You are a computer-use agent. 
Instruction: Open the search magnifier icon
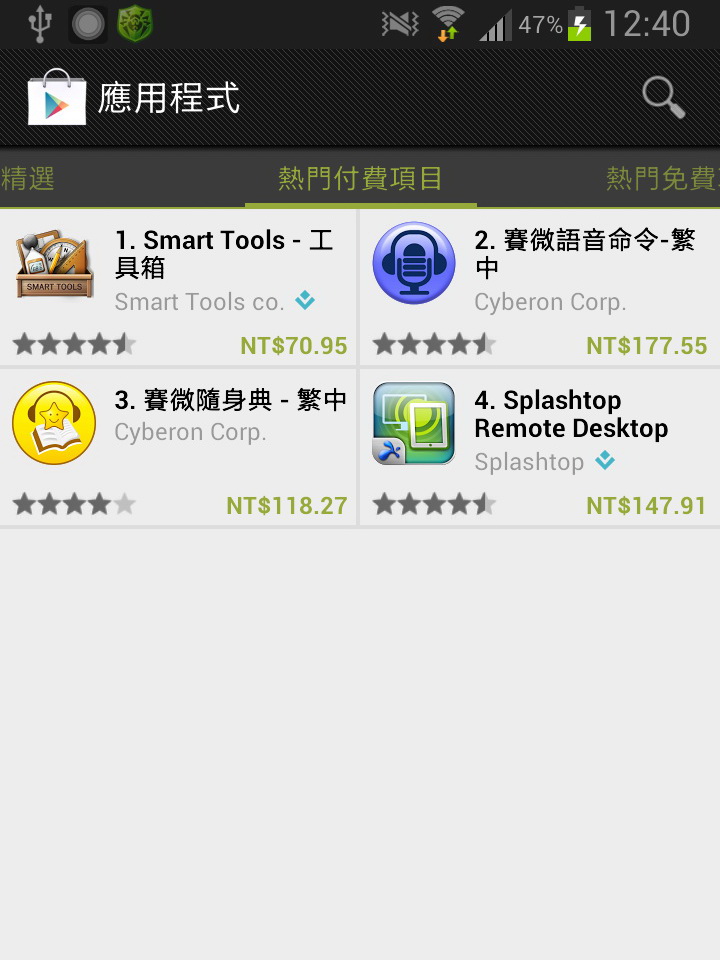pyautogui.click(x=663, y=97)
